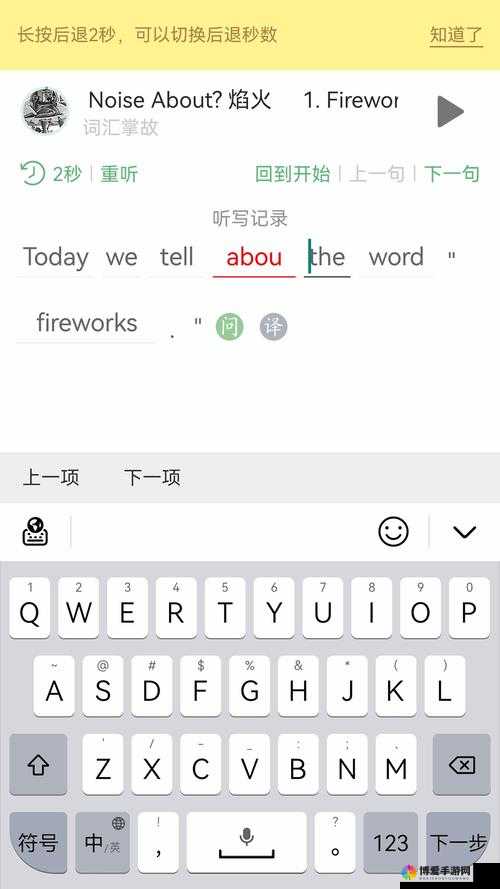Switch to the 符号 symbols keyboard
The height and width of the screenshot is (889, 500).
point(38,843)
